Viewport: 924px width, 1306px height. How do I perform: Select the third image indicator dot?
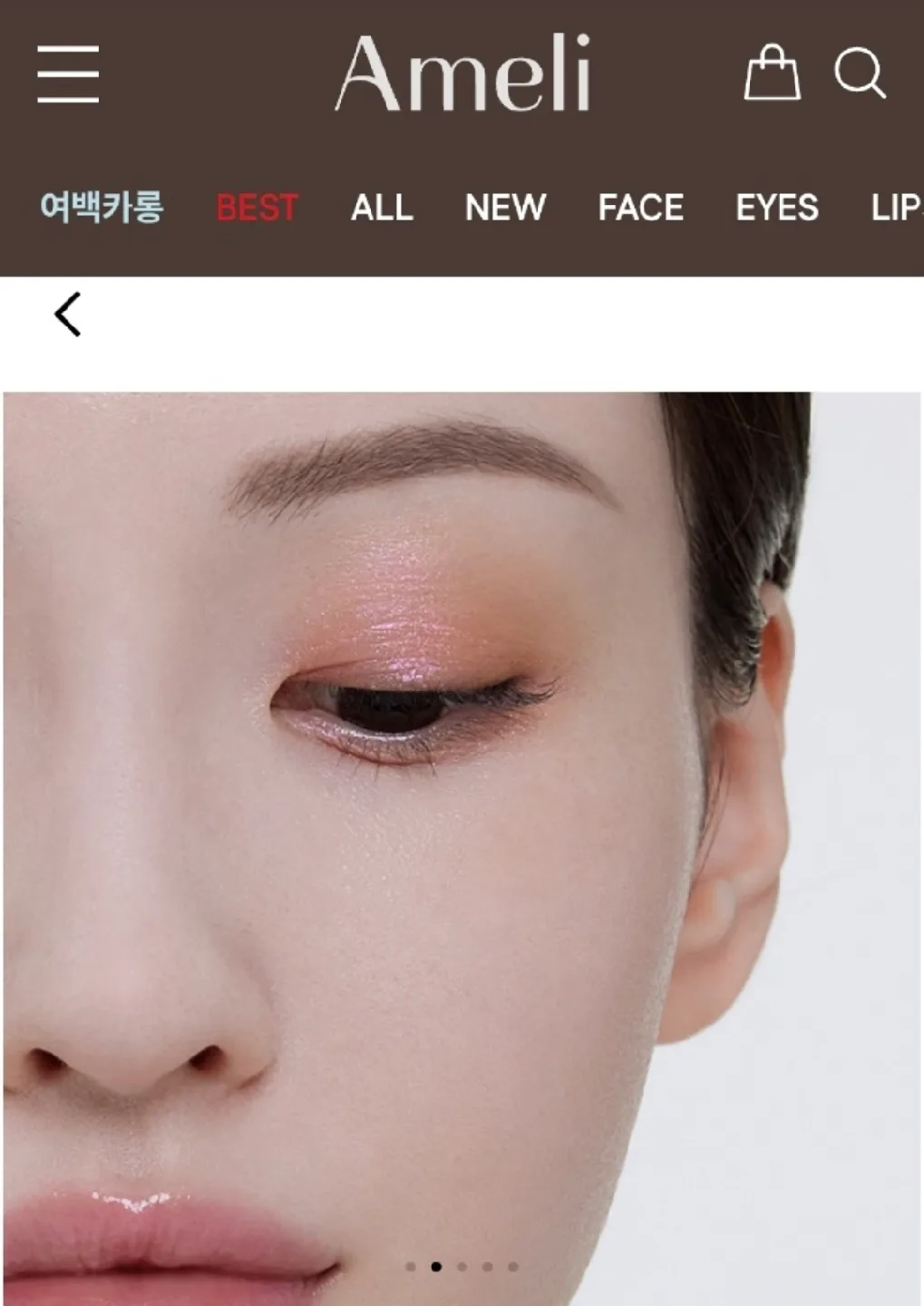[x=462, y=1266]
